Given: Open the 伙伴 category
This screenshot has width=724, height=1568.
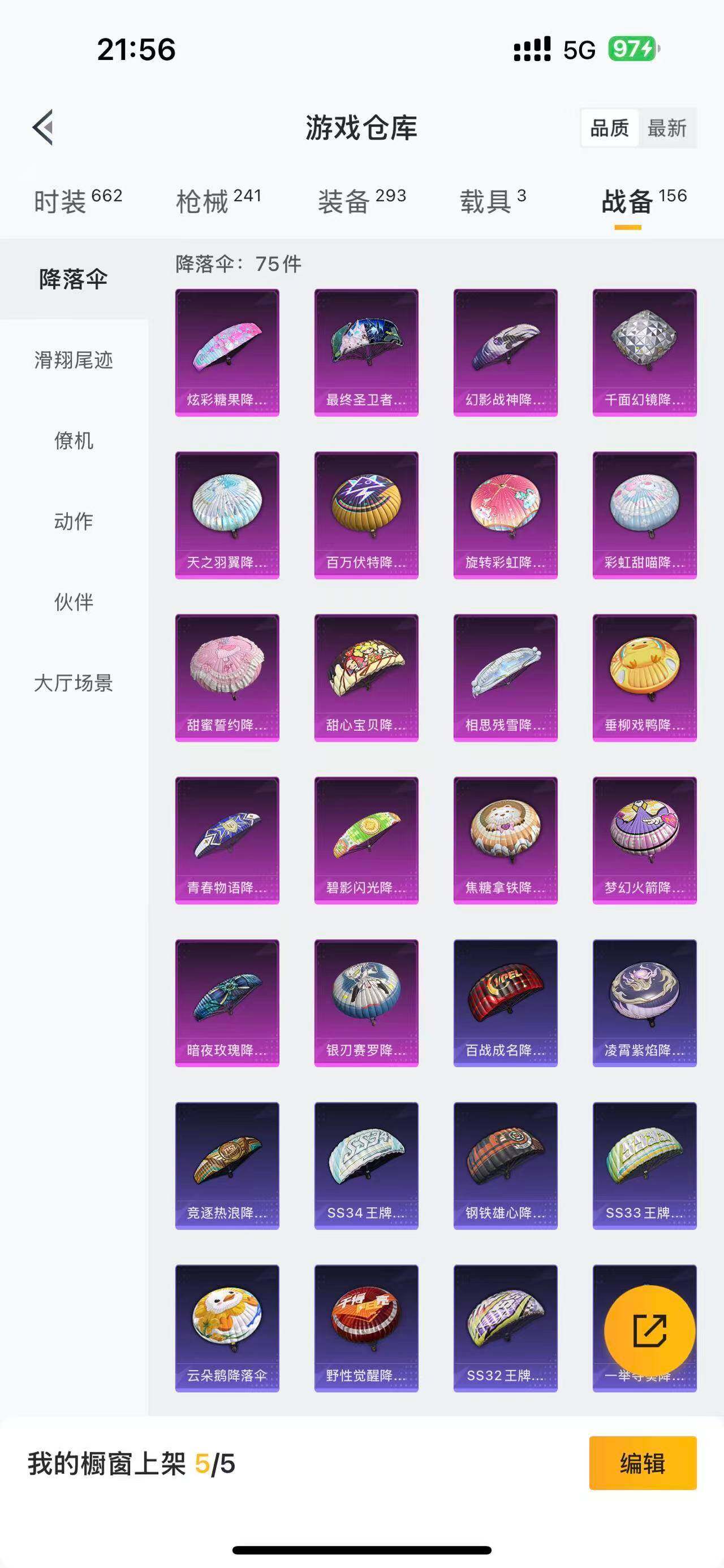Looking at the screenshot, I should pos(74,602).
